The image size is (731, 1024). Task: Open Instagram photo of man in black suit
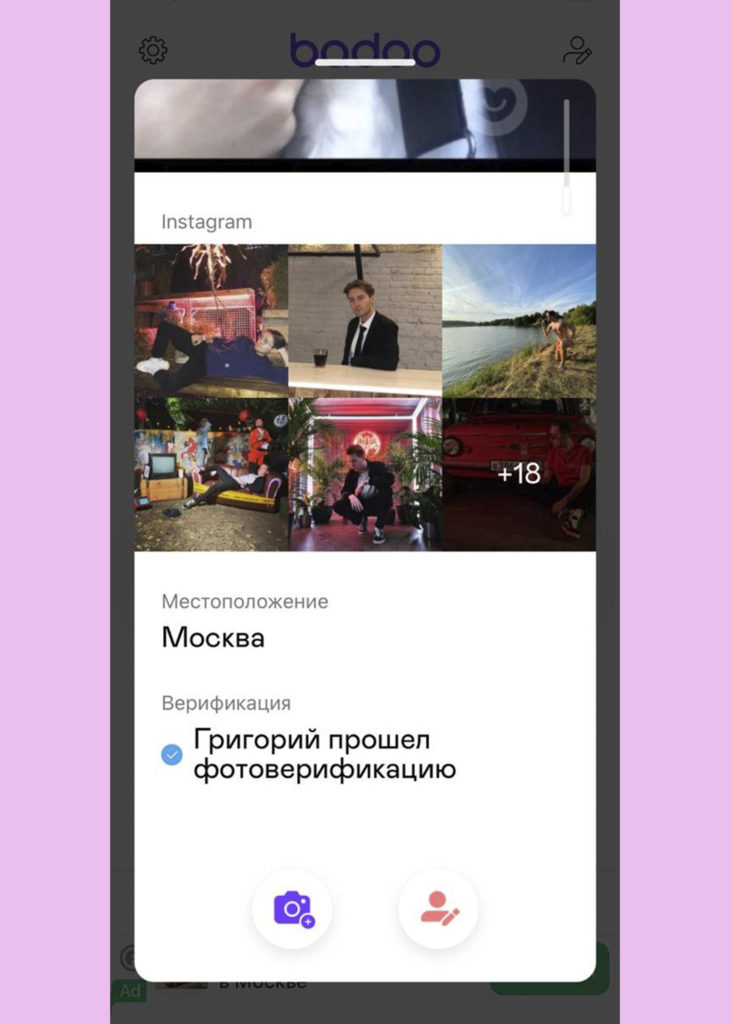pos(365,321)
